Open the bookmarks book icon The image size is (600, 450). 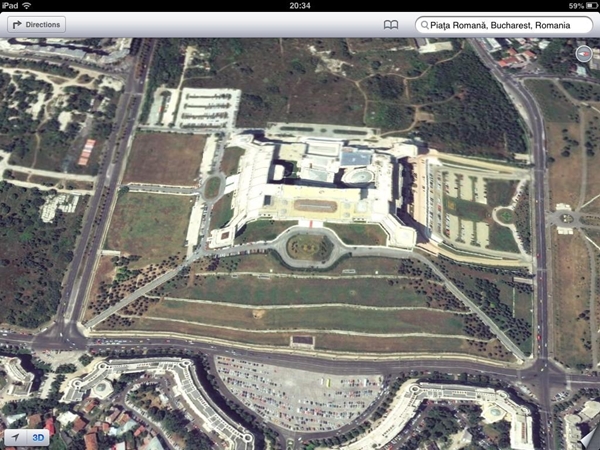[391, 24]
